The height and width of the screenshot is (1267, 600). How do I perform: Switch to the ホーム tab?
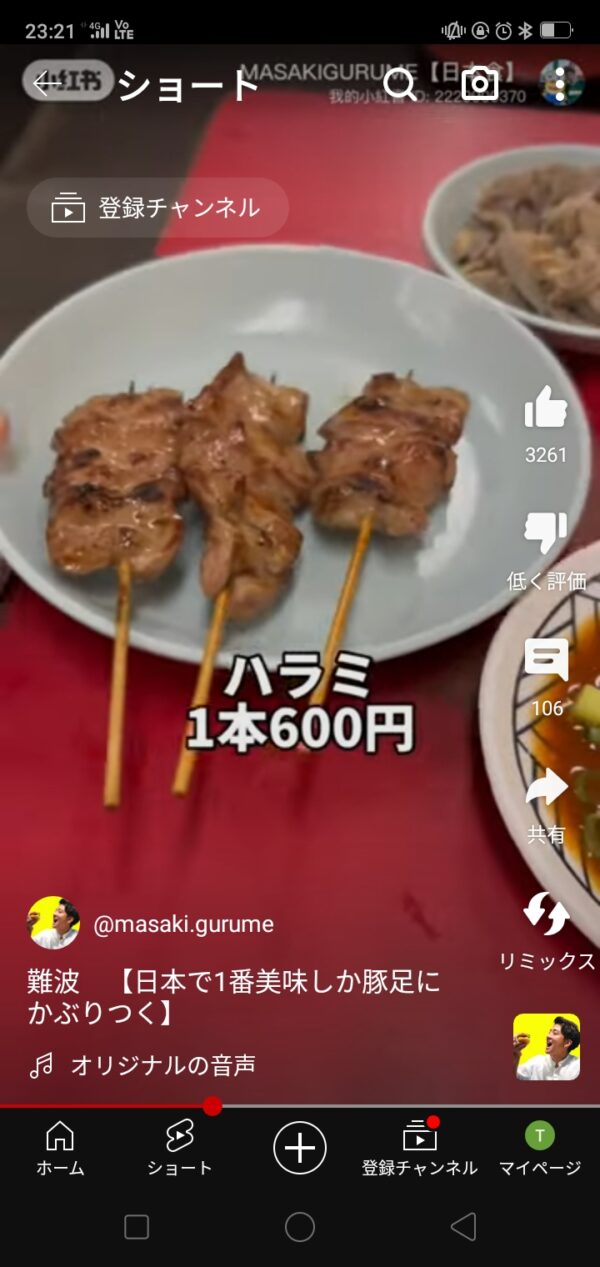[x=60, y=1148]
